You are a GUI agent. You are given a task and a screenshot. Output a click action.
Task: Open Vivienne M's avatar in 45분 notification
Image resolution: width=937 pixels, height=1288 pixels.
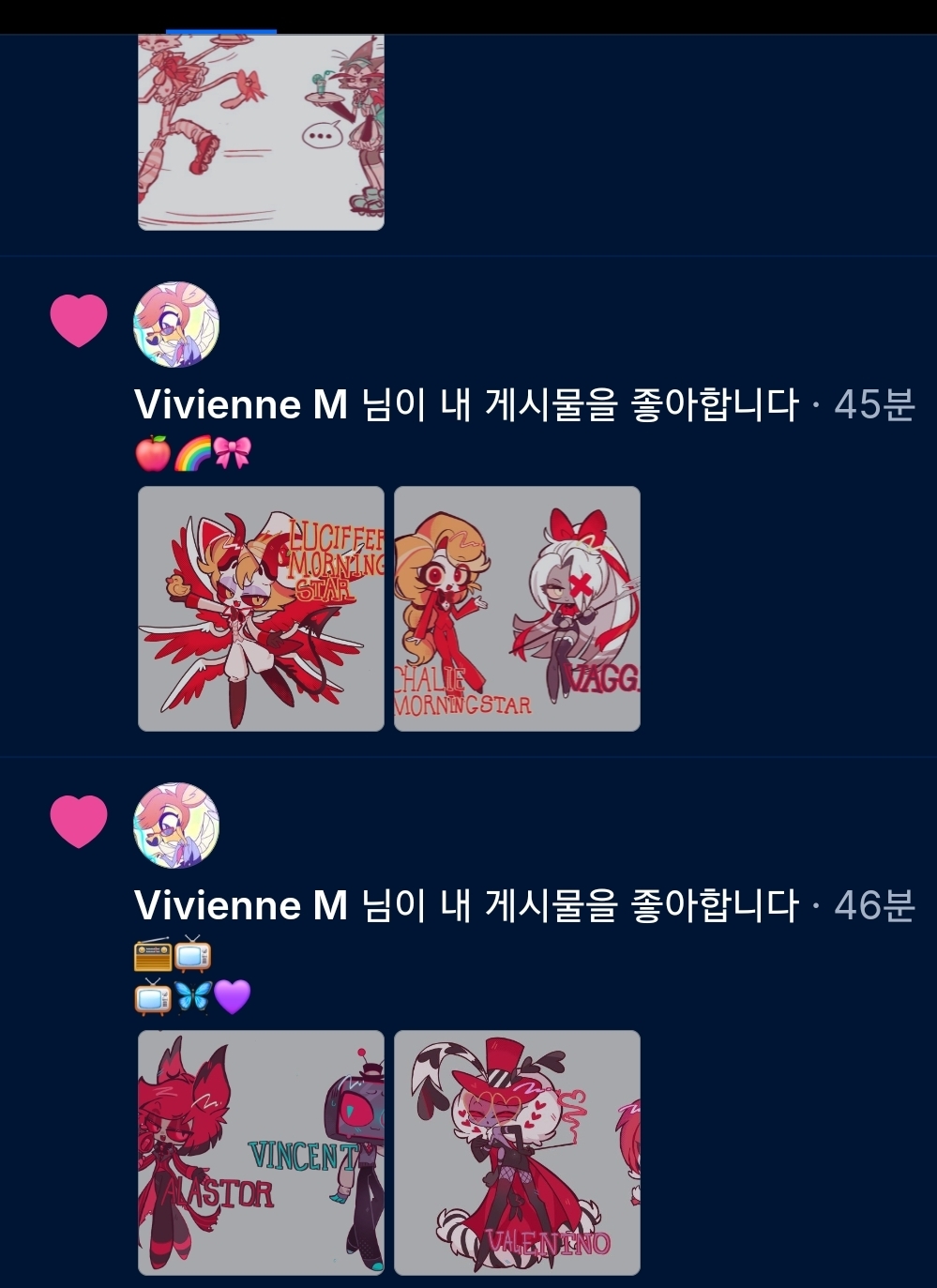click(x=176, y=325)
